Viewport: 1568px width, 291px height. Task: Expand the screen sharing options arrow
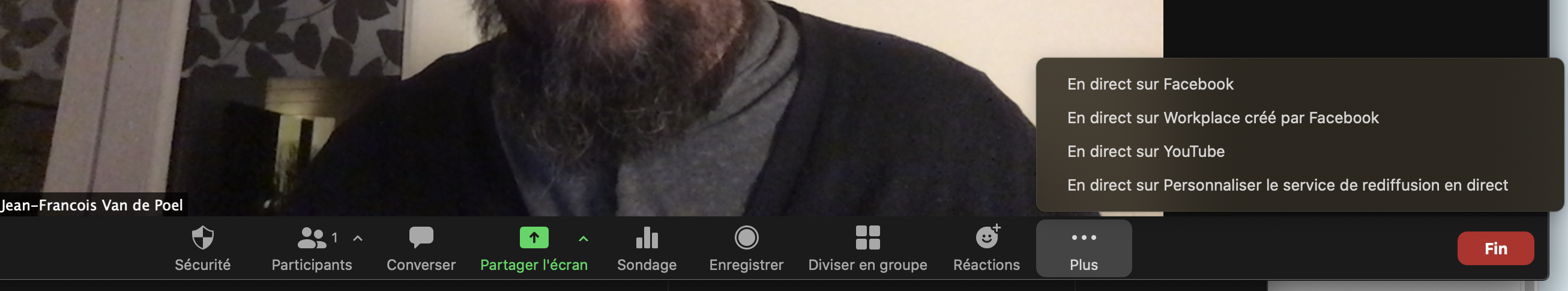point(583,239)
